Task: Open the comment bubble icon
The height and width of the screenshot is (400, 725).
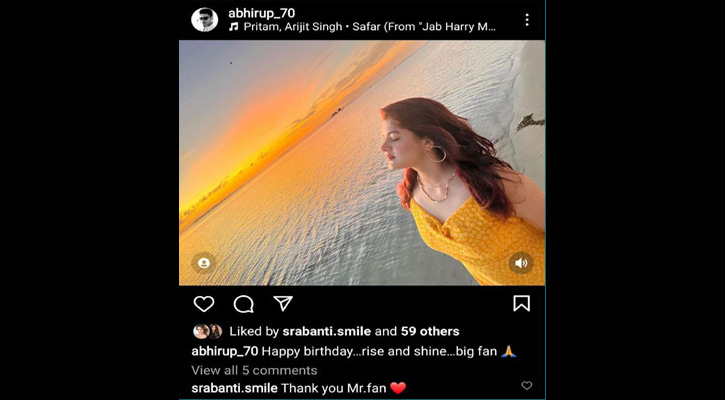Action: click(243, 303)
